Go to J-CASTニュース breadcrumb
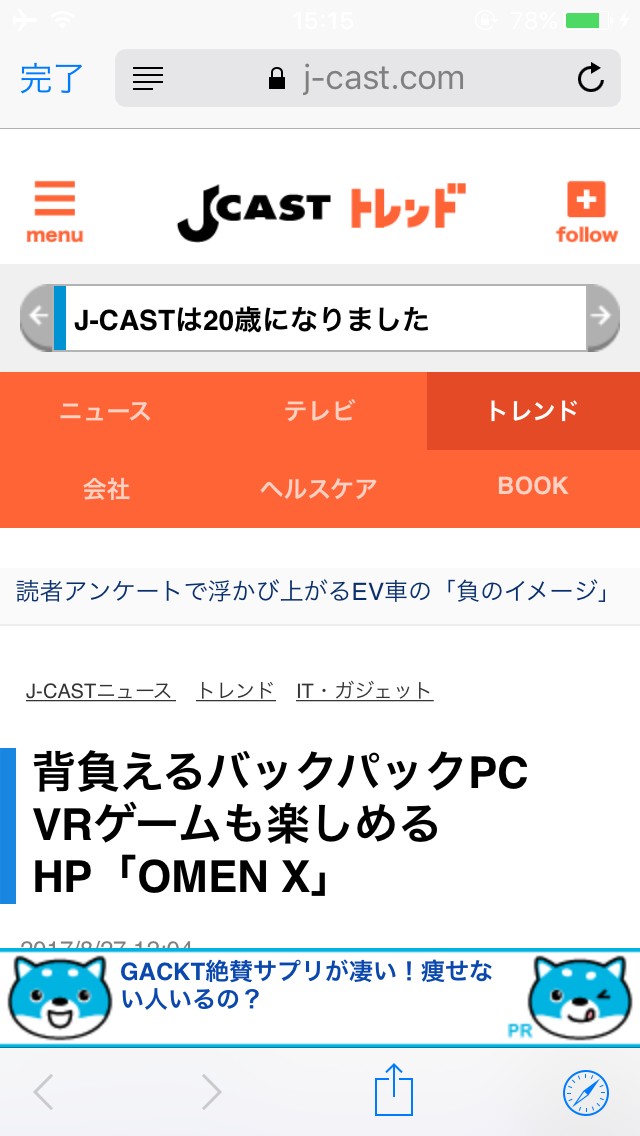The width and height of the screenshot is (640, 1136). (x=100, y=691)
